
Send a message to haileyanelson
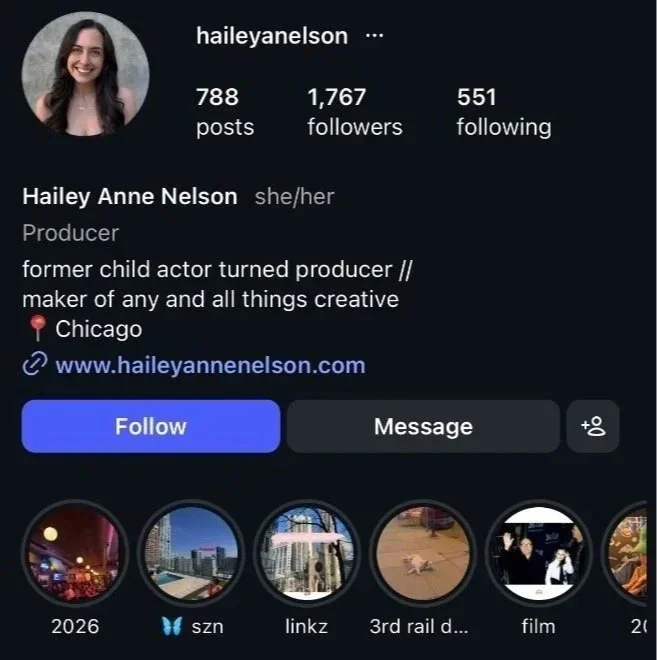click(x=423, y=426)
